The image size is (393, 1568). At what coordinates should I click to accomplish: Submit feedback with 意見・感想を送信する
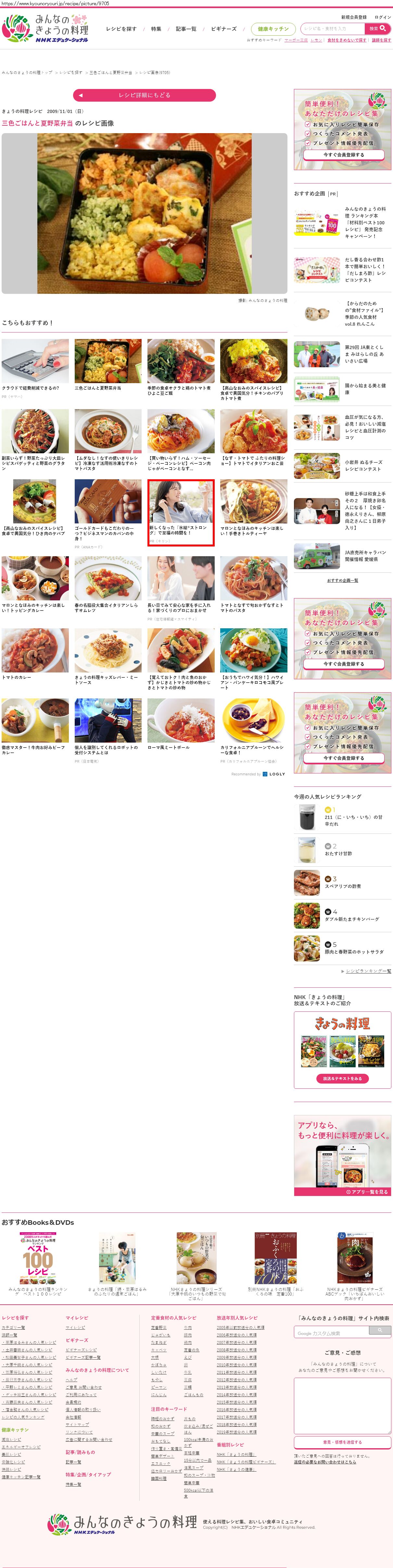pyautogui.click(x=342, y=1443)
